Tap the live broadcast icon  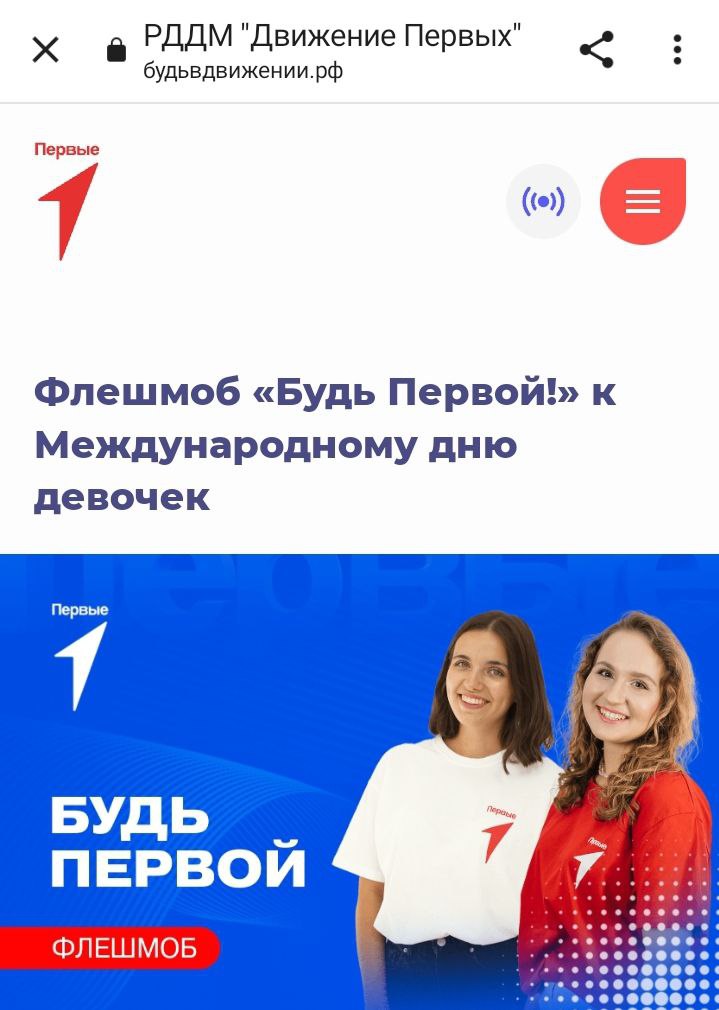click(x=543, y=201)
